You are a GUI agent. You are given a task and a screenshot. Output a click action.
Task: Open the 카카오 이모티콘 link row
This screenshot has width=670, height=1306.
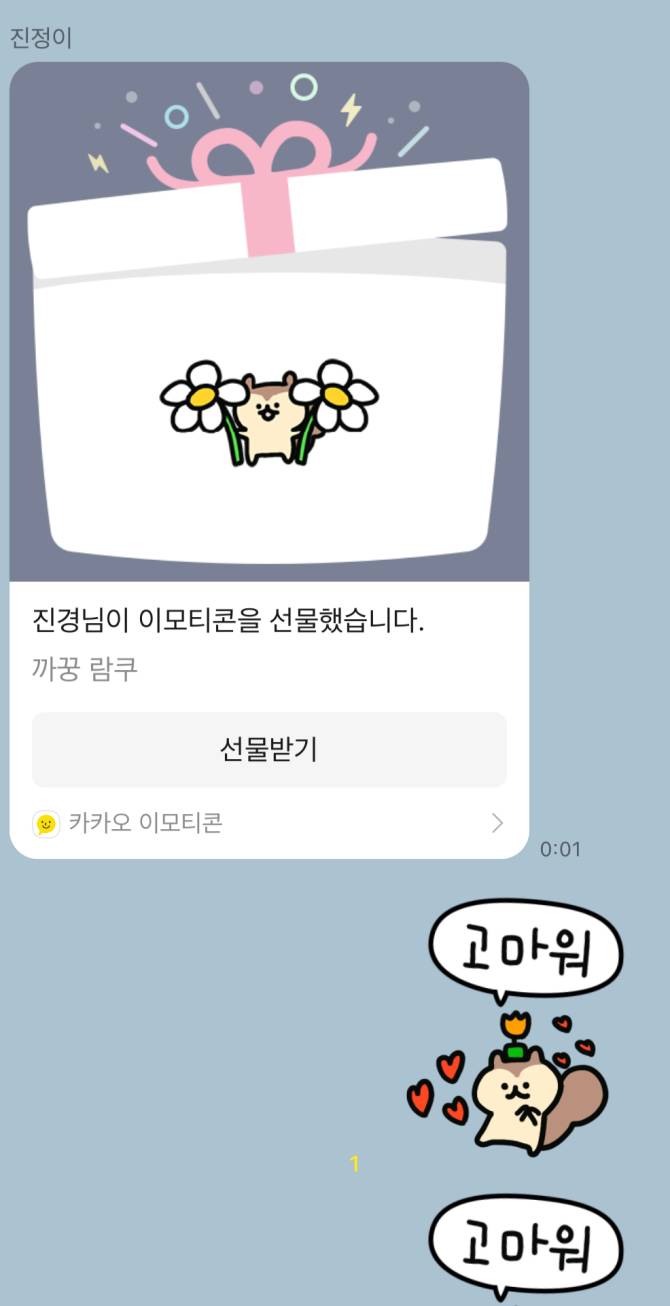tap(269, 823)
